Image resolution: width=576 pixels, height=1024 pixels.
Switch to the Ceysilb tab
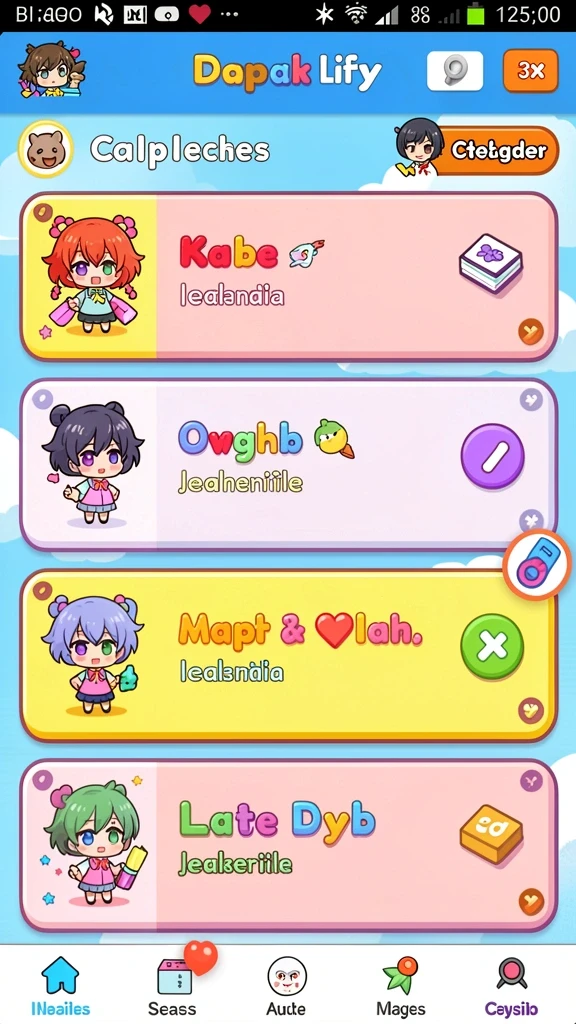click(511, 985)
